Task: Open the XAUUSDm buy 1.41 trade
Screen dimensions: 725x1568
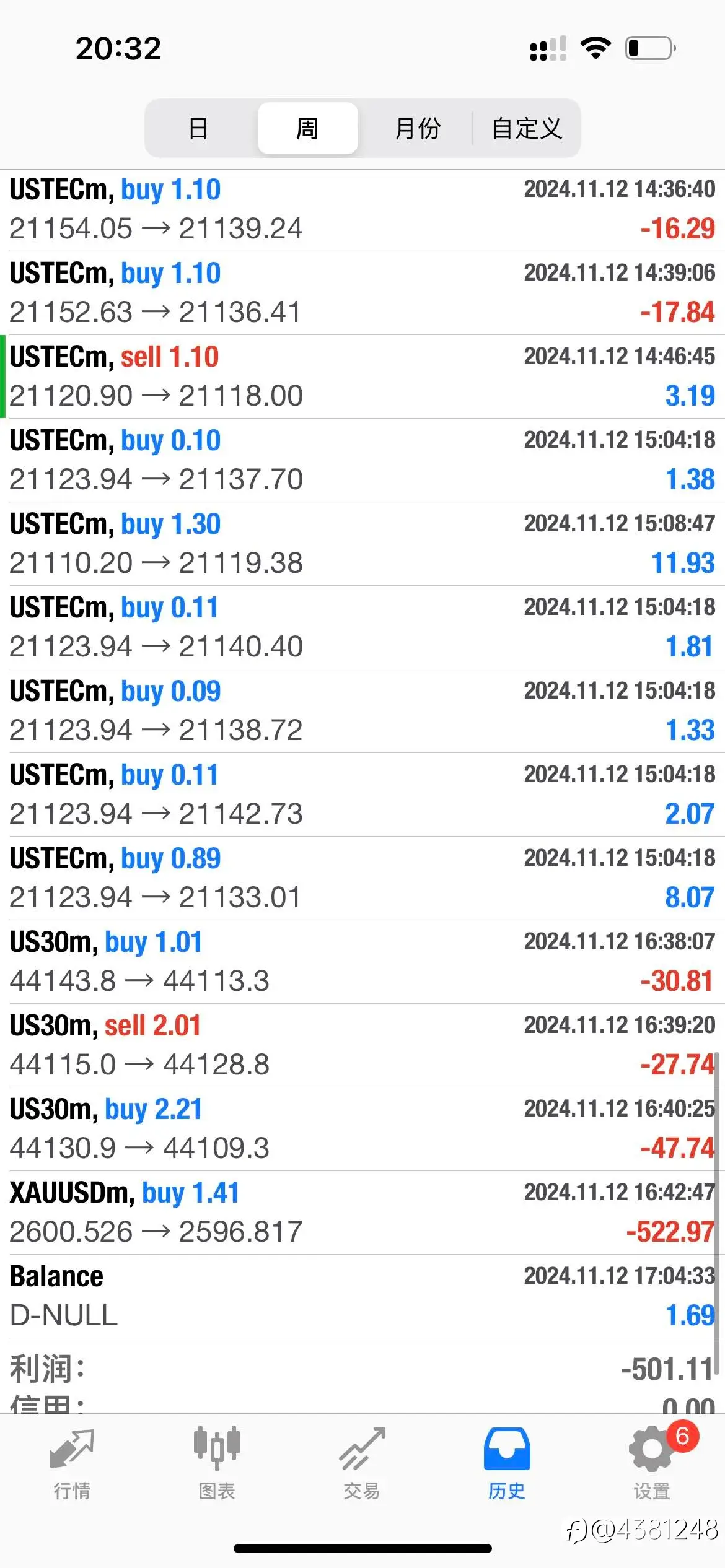Action: [362, 1213]
